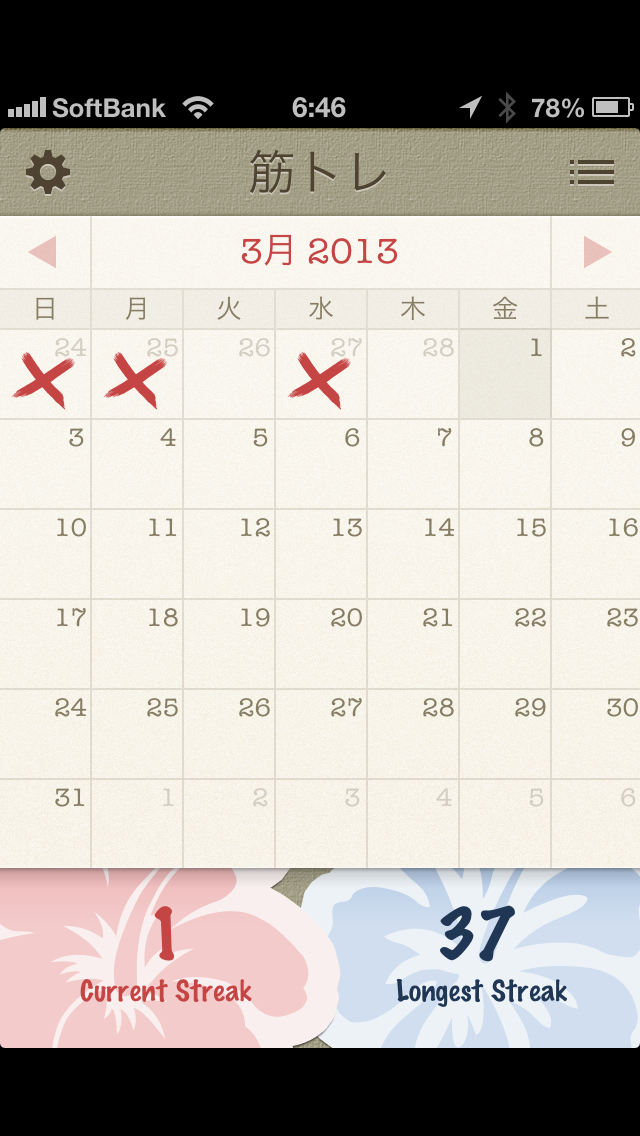This screenshot has width=640, height=1136.
Task: Open the settings gear
Action: [x=48, y=173]
